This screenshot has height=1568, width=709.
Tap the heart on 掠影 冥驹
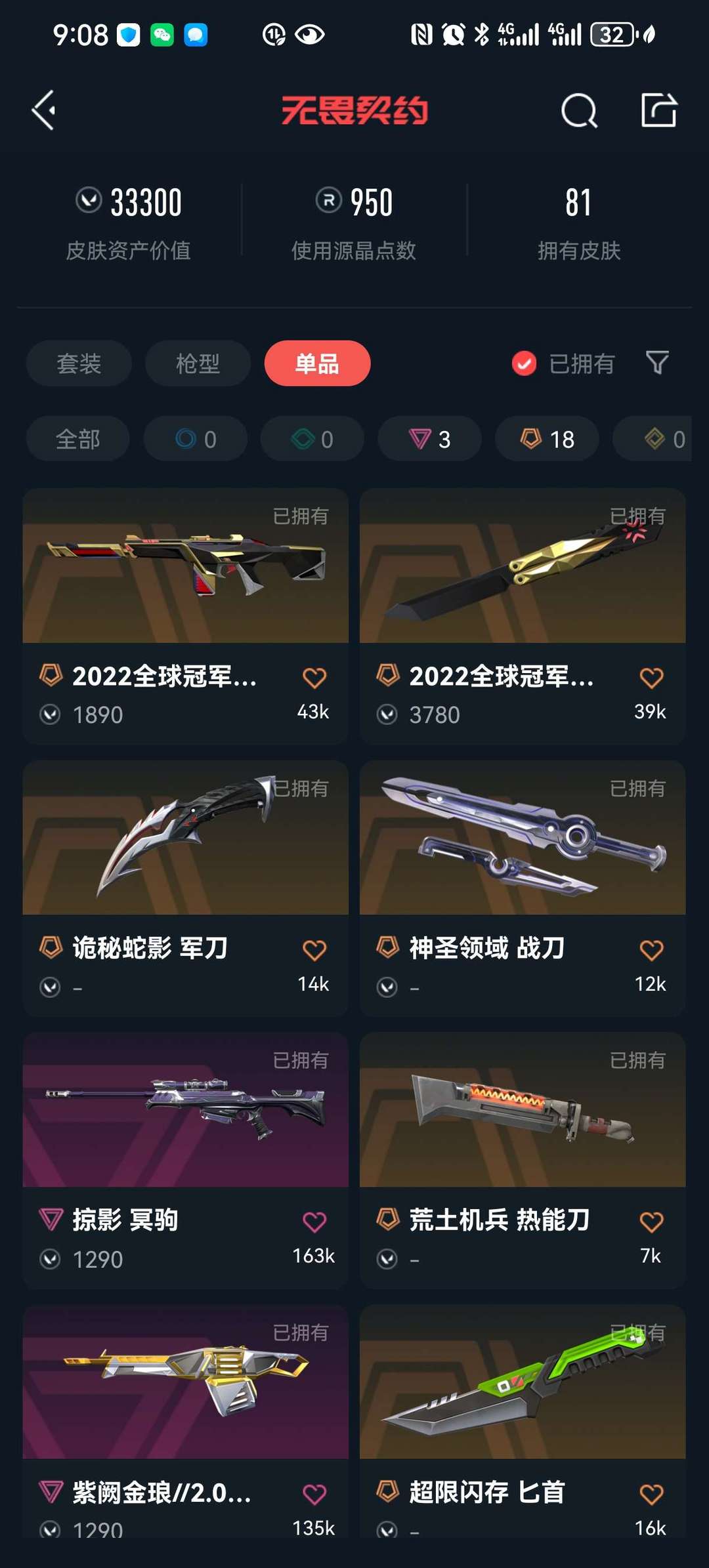[314, 1222]
